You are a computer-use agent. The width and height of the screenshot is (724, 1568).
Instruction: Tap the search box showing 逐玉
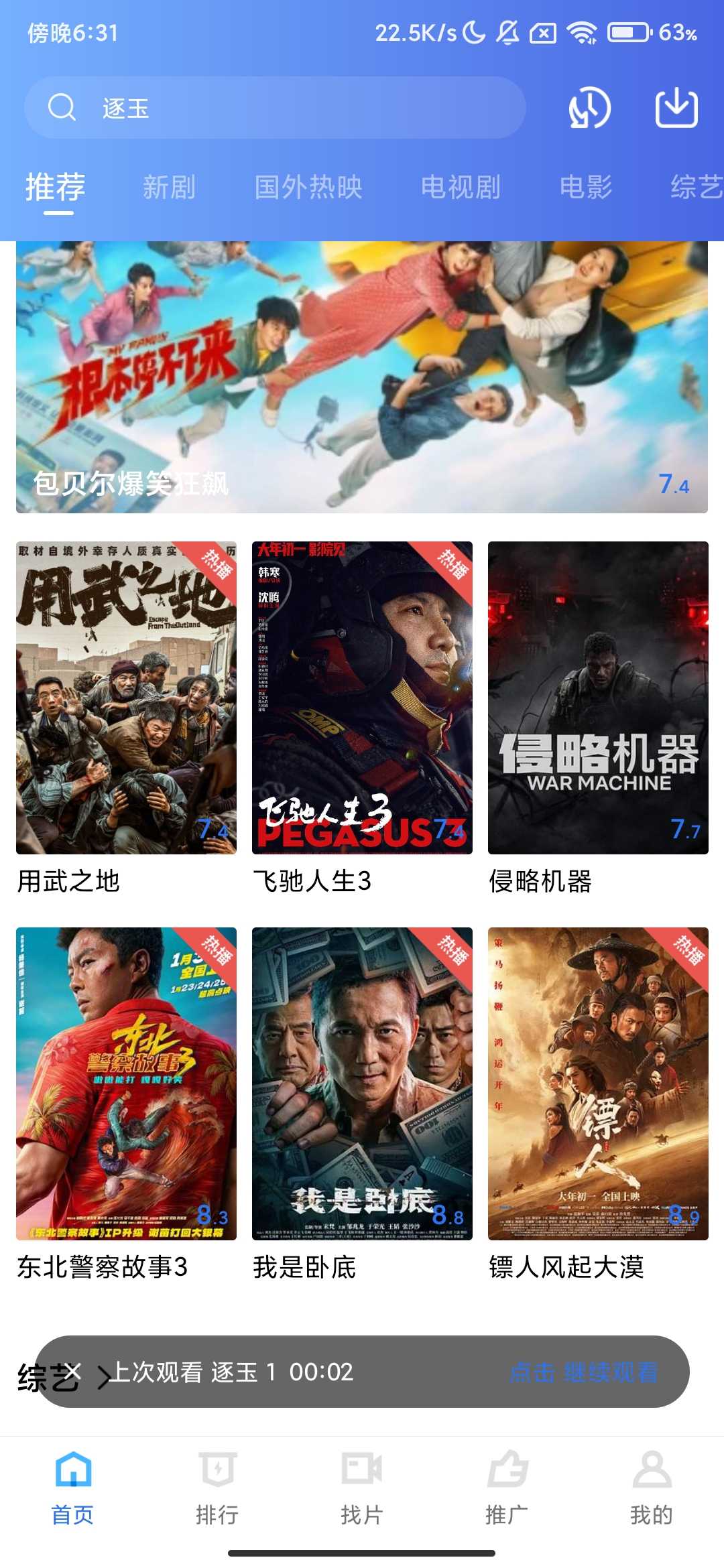tap(275, 108)
